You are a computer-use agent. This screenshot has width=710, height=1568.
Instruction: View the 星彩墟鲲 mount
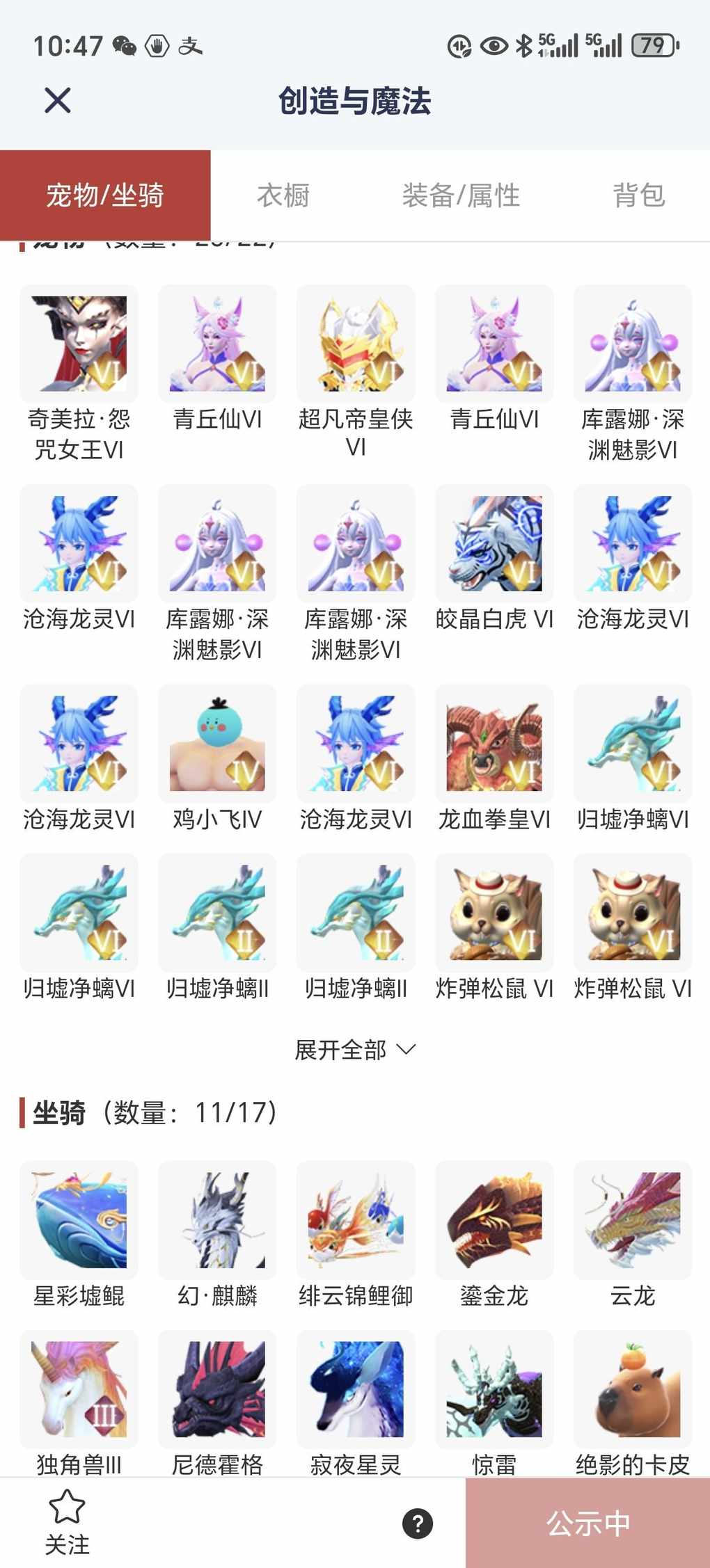(79, 1220)
